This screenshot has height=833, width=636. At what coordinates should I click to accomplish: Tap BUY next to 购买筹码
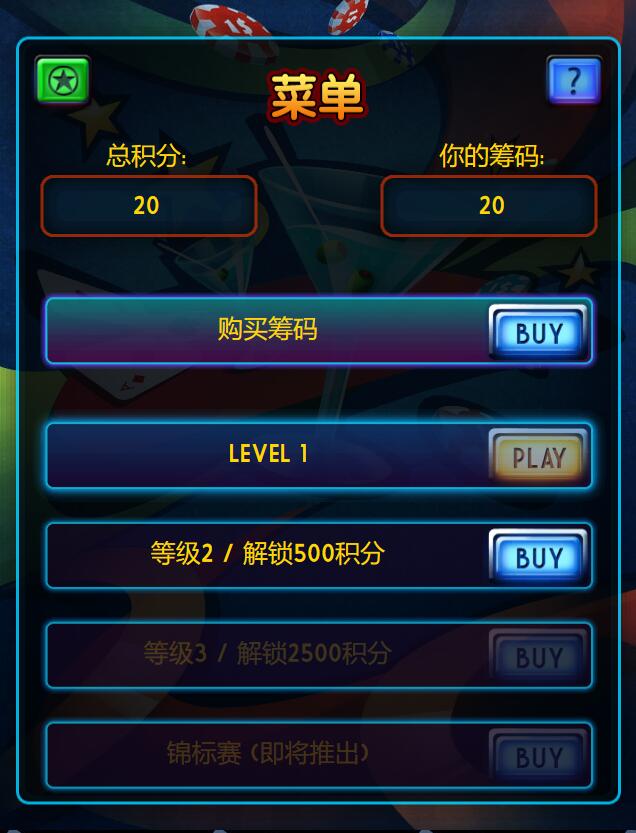(x=538, y=332)
